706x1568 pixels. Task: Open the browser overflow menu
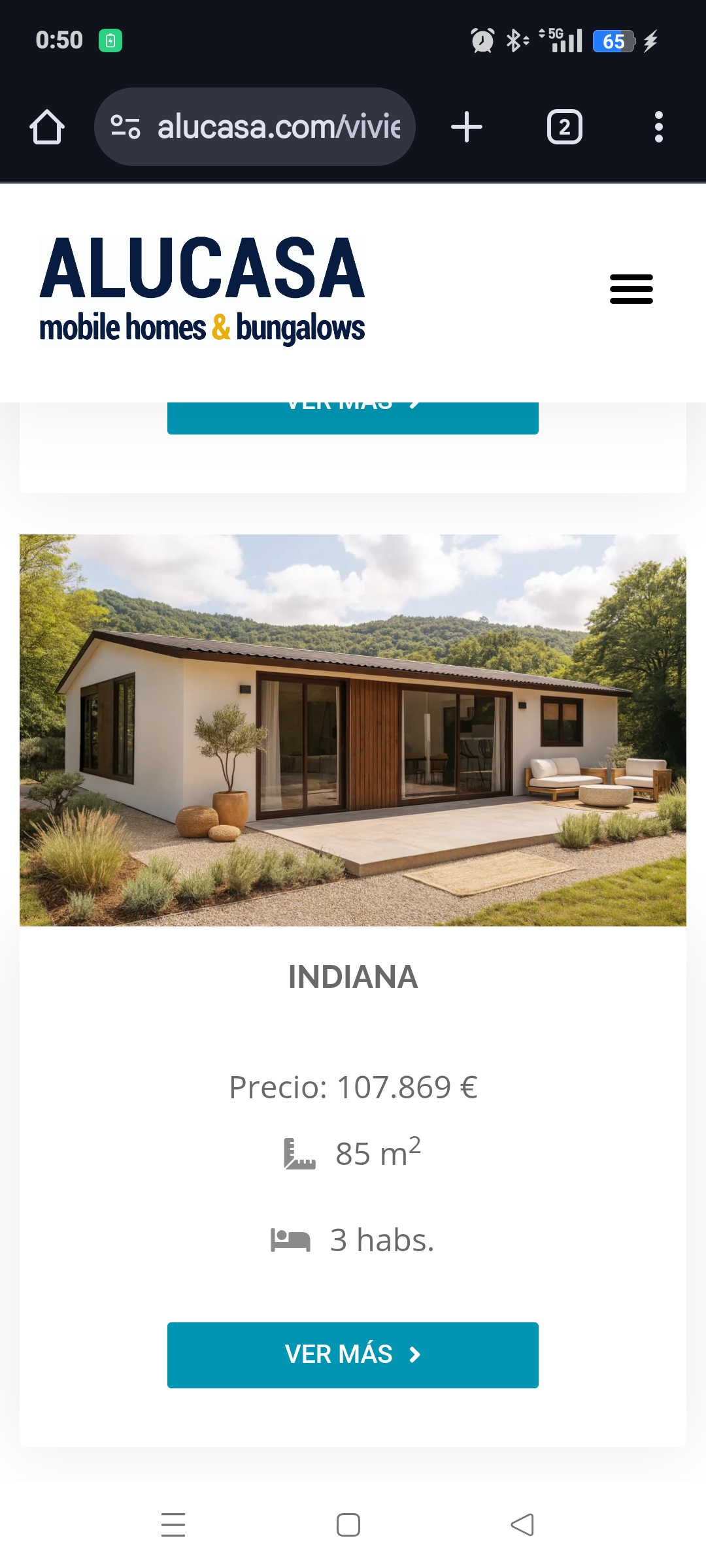(658, 127)
